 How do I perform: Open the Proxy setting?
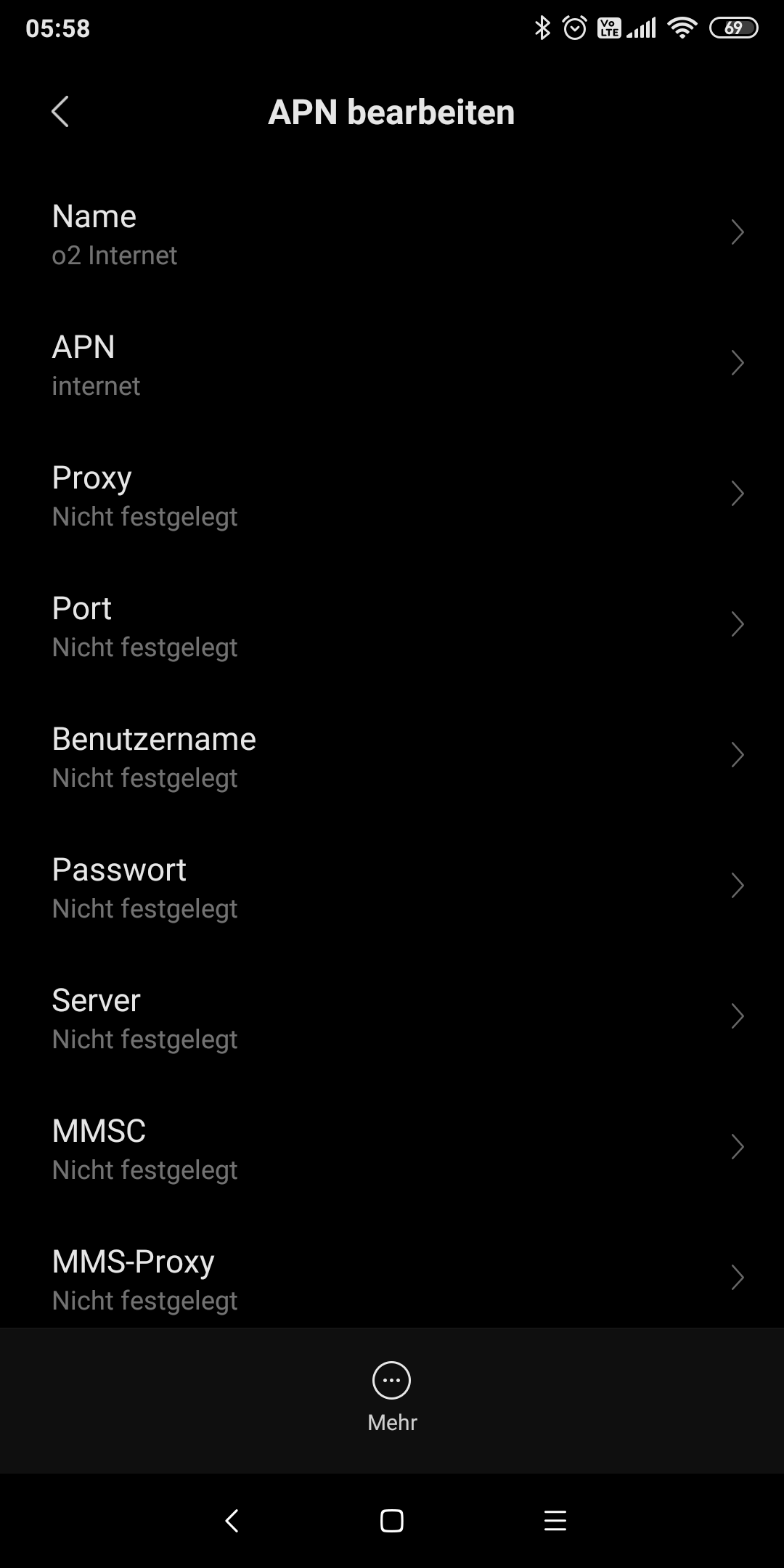[x=392, y=494]
